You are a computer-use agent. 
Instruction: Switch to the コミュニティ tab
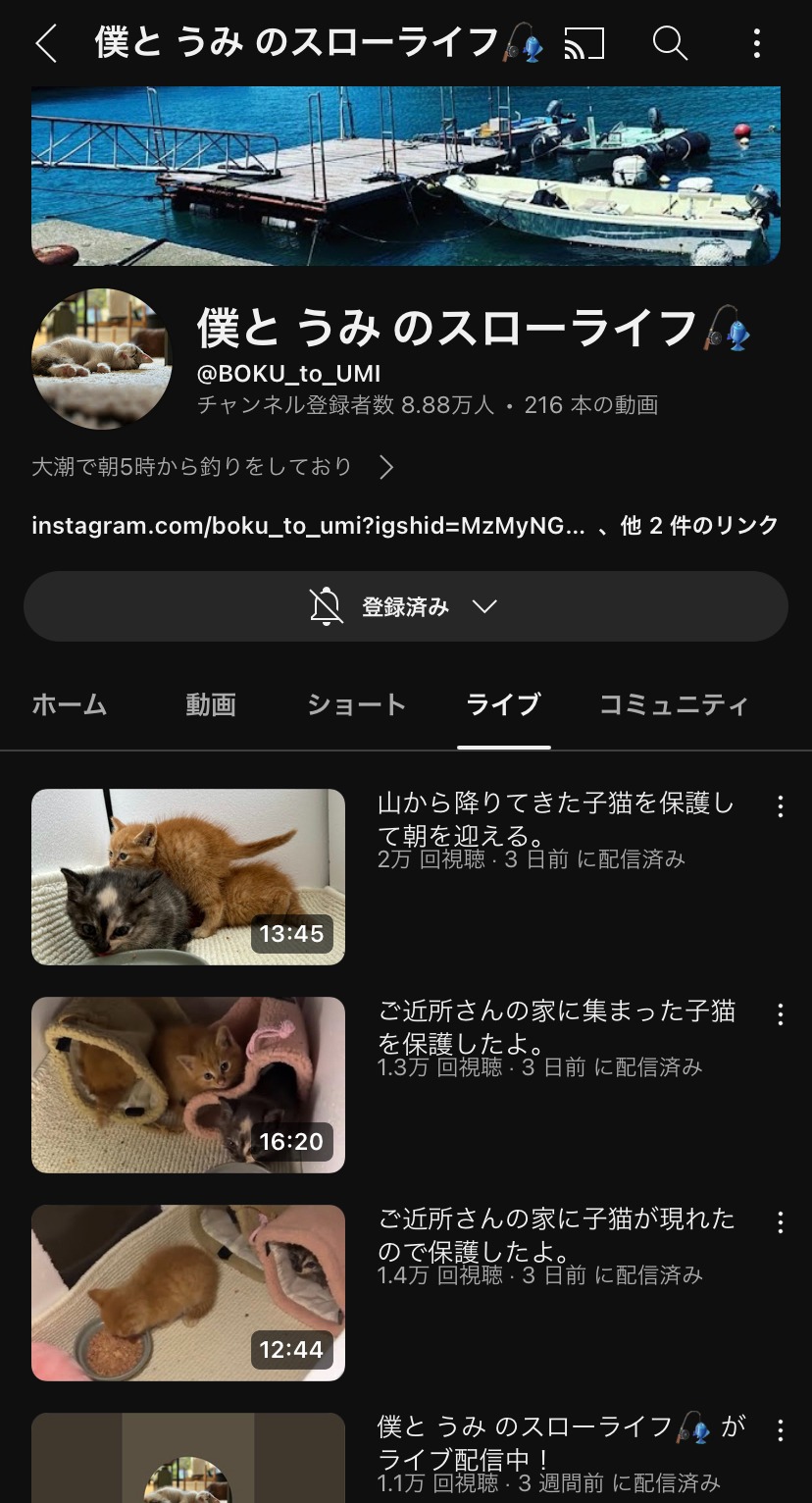(x=673, y=704)
